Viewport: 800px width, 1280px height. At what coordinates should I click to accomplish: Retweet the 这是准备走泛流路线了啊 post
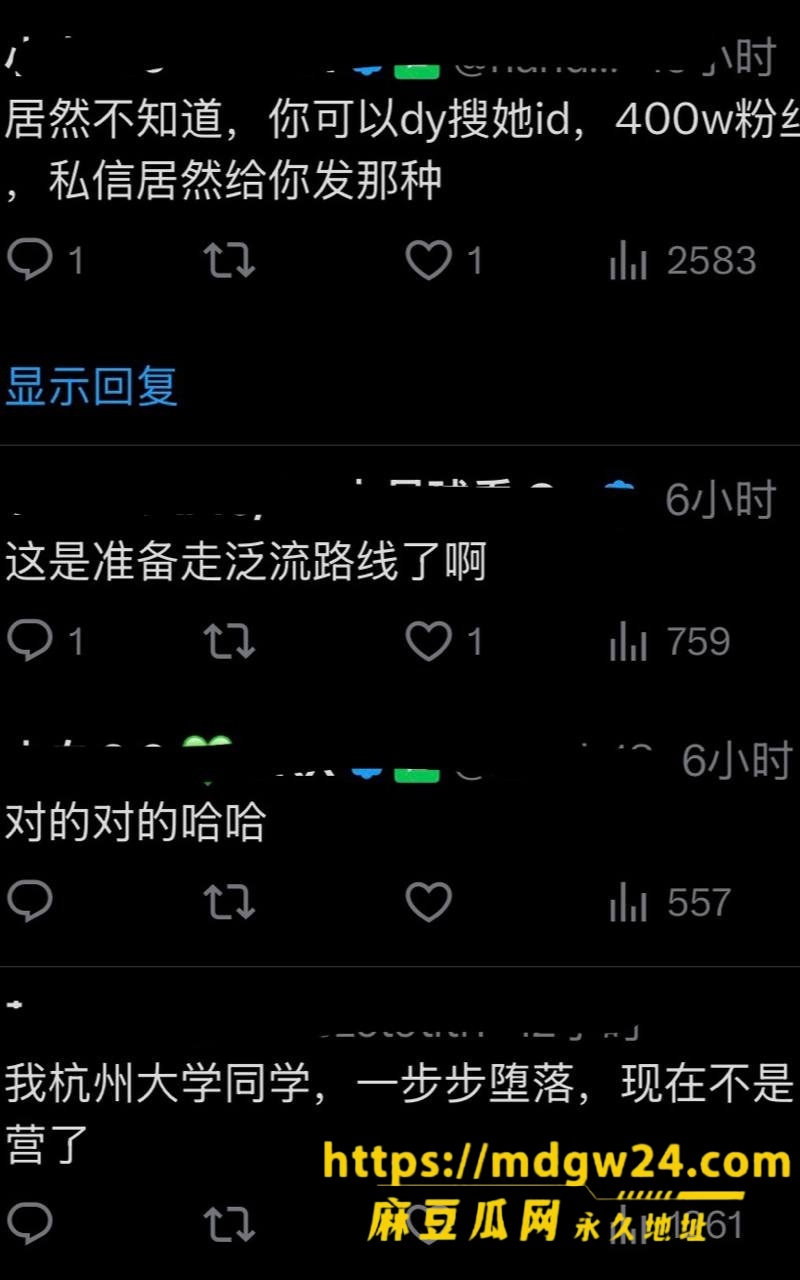click(x=230, y=642)
